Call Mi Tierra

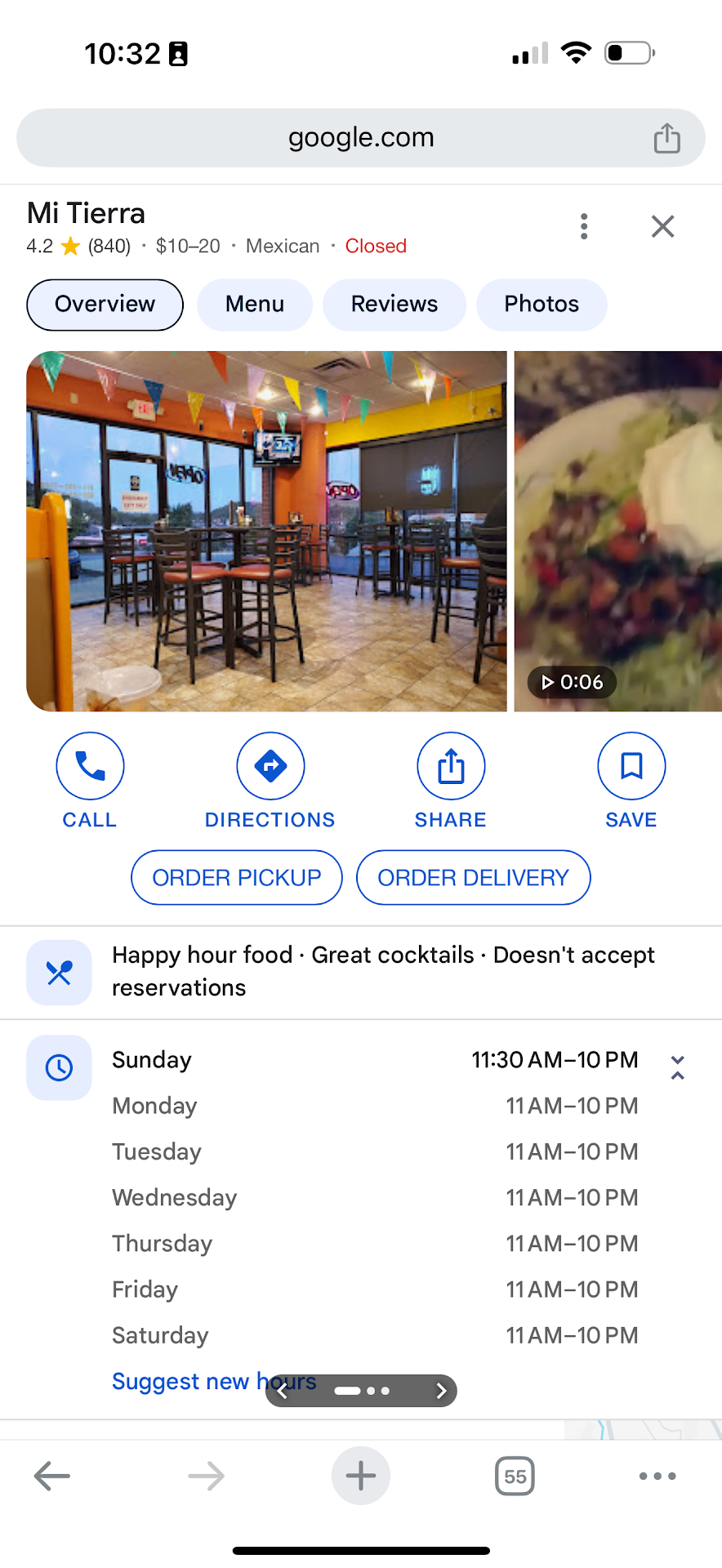90,780
